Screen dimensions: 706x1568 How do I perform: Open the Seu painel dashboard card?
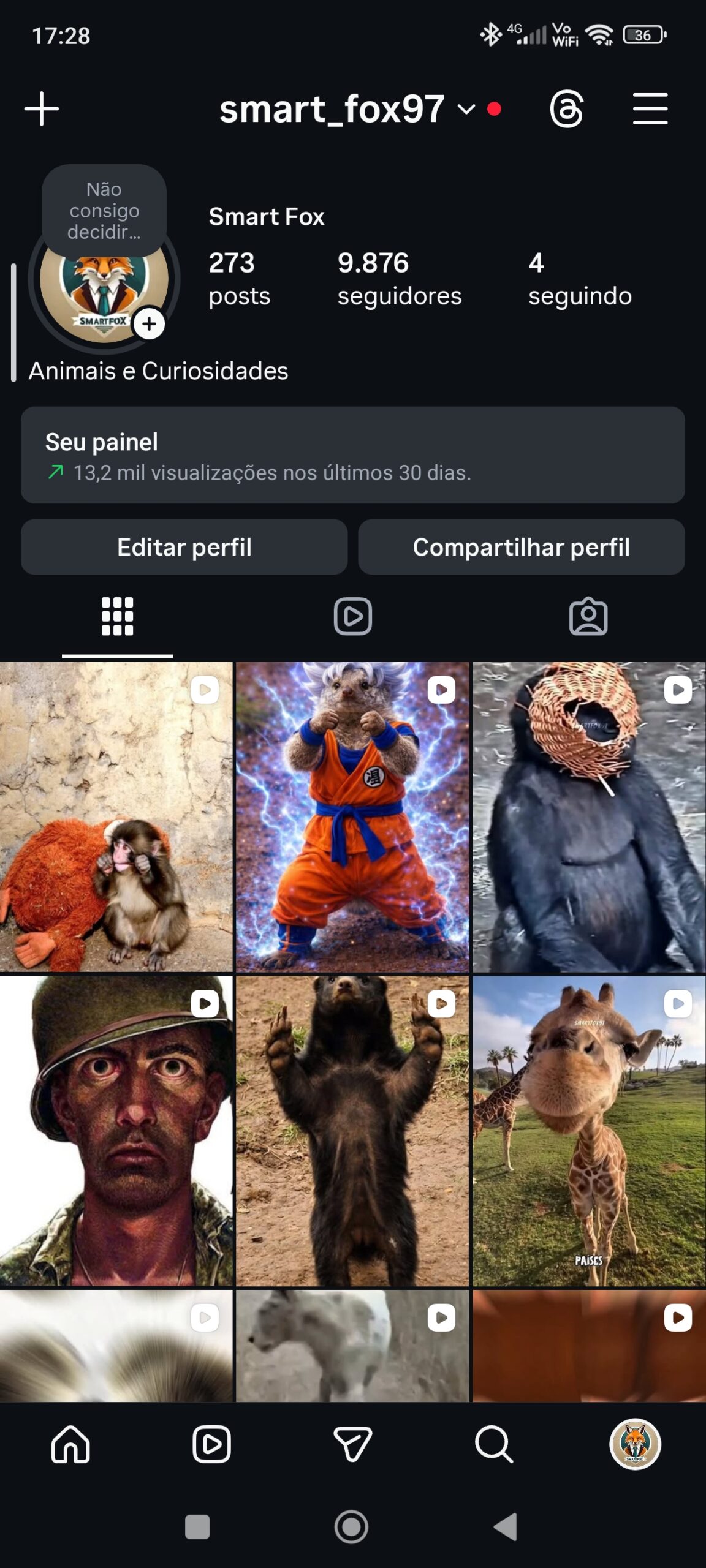pyautogui.click(x=353, y=455)
